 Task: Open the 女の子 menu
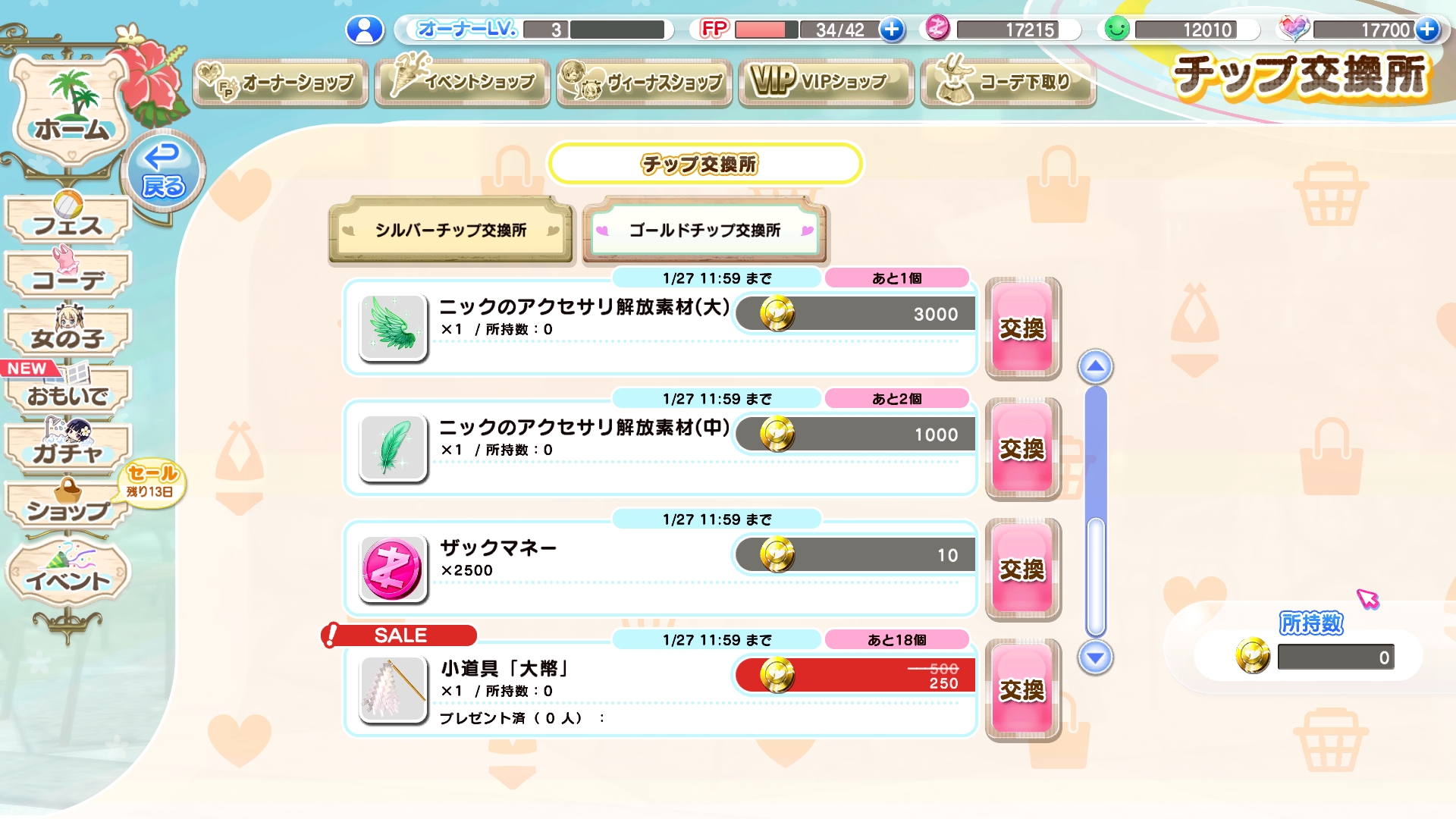tap(68, 334)
